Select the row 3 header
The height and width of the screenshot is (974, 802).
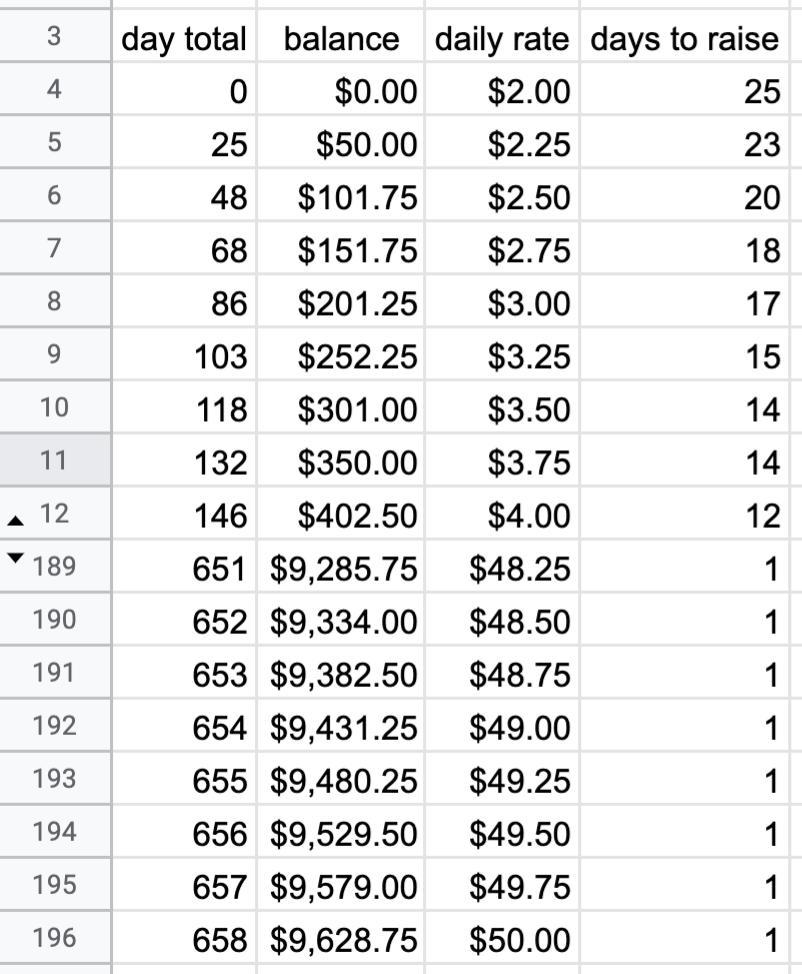pyautogui.click(x=54, y=37)
